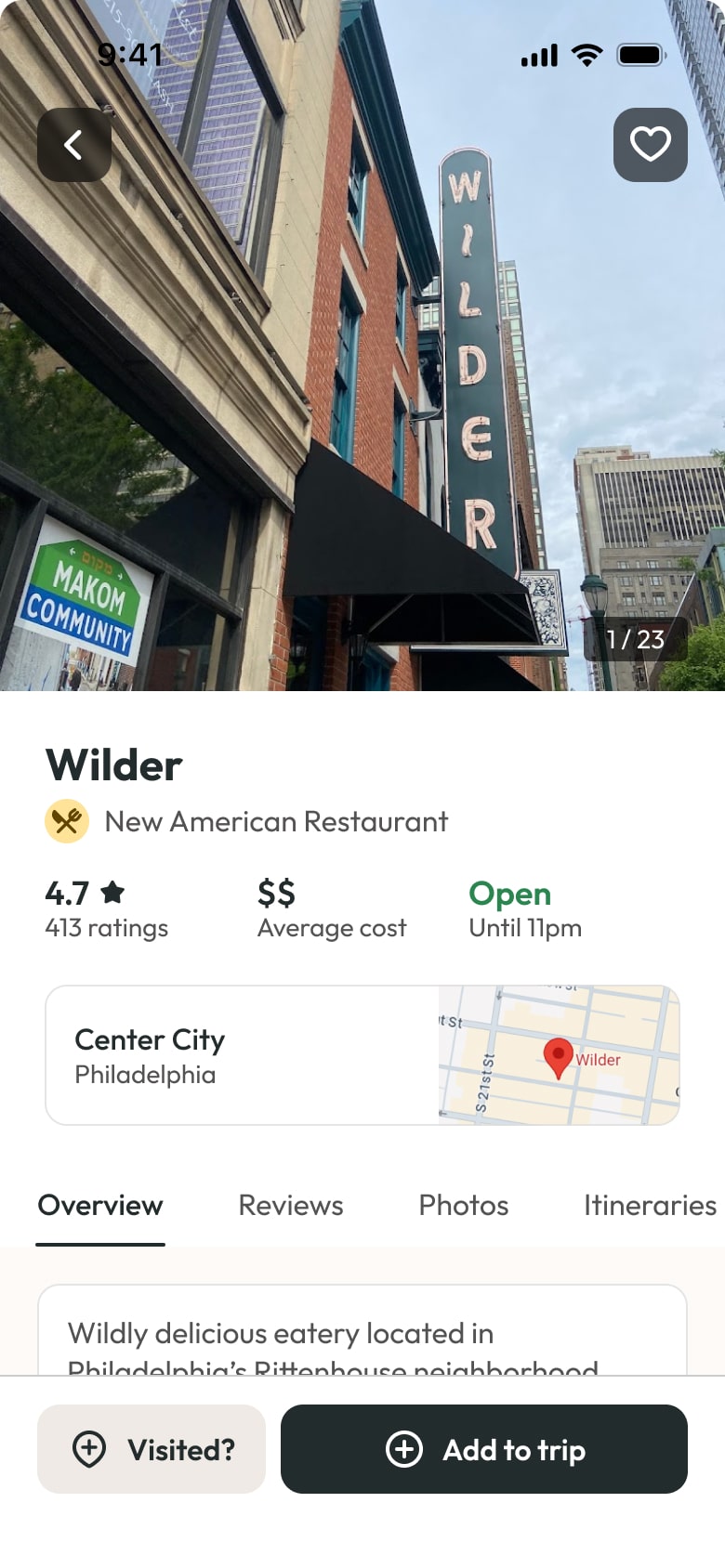725x1568 pixels.
Task: Select the Overview tab
Action: (100, 1206)
